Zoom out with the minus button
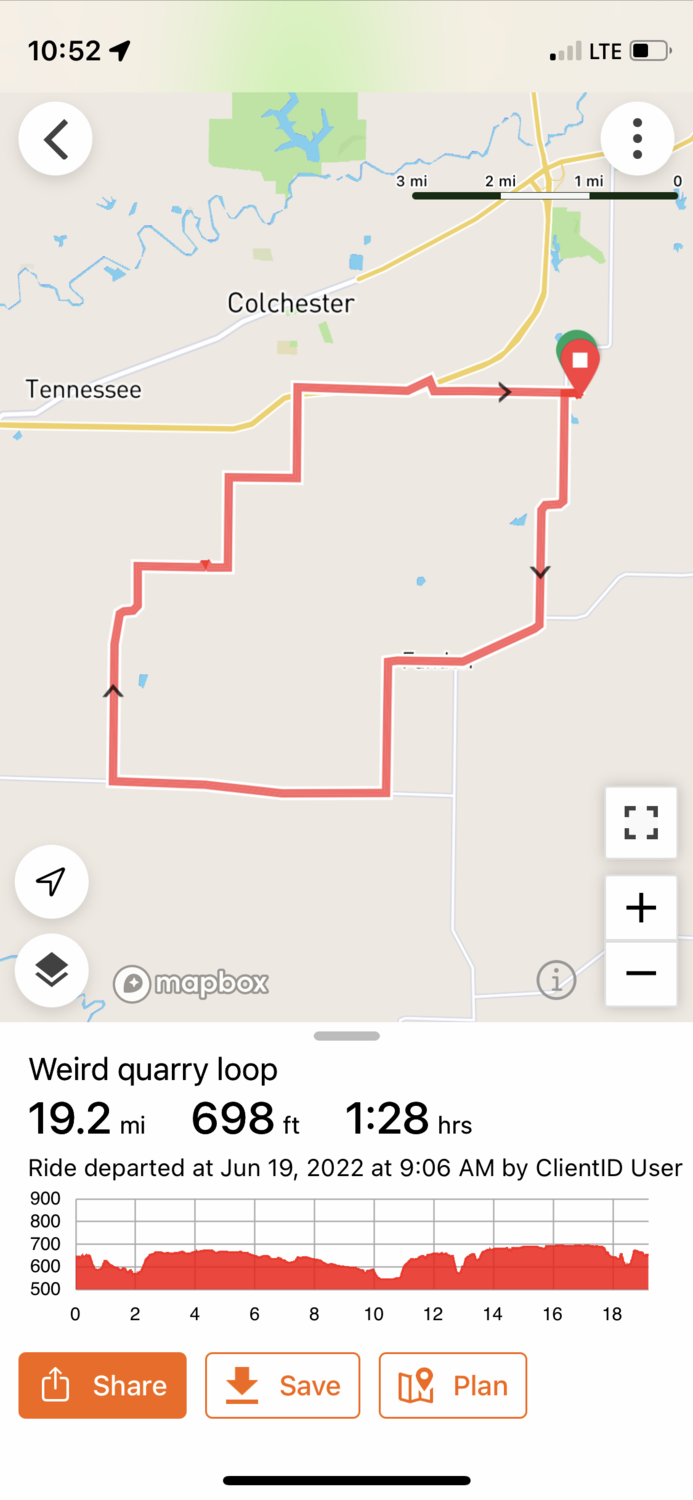The width and height of the screenshot is (693, 1500). pyautogui.click(x=641, y=973)
